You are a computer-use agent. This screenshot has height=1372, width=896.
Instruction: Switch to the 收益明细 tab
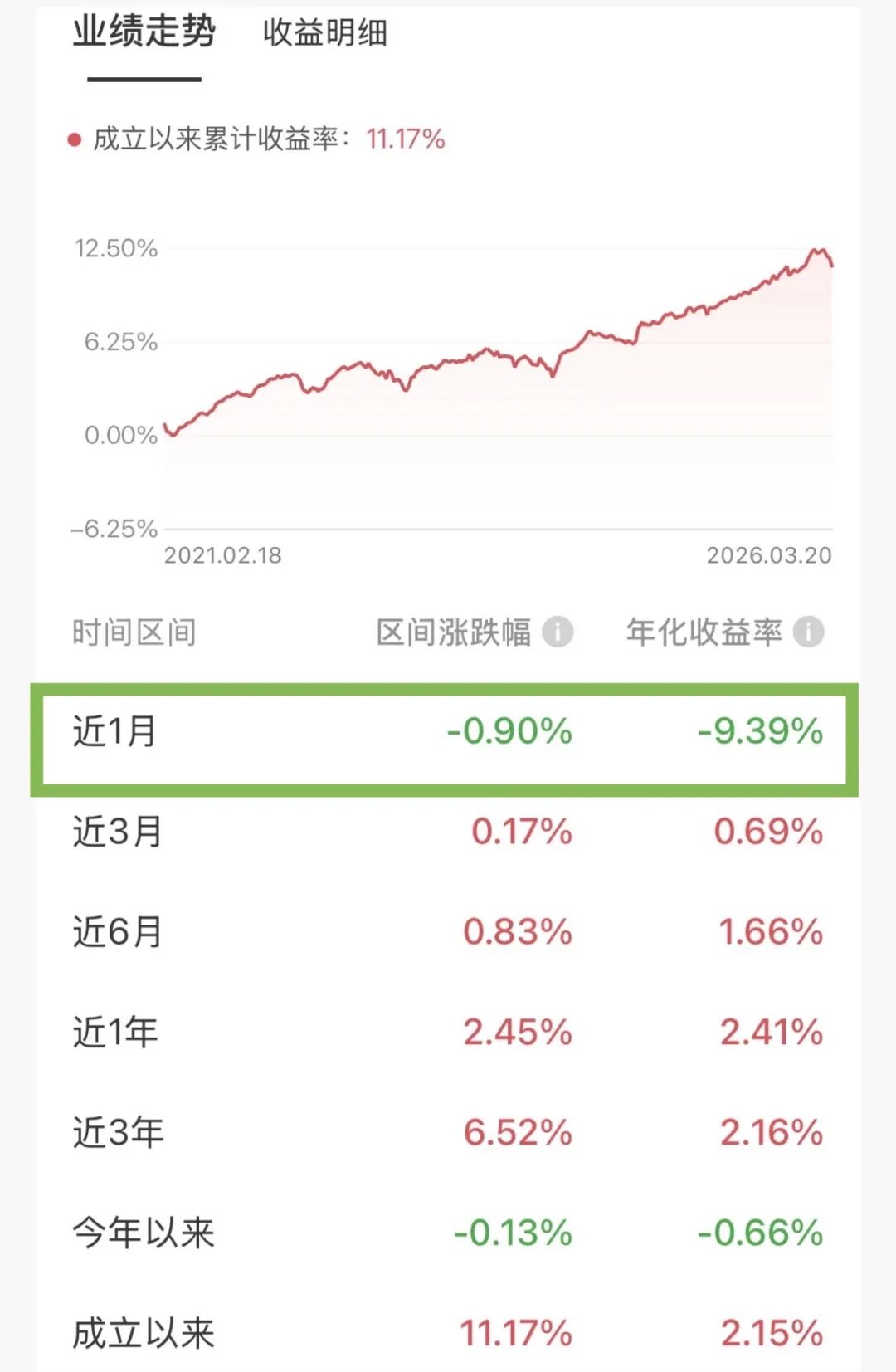click(x=324, y=33)
